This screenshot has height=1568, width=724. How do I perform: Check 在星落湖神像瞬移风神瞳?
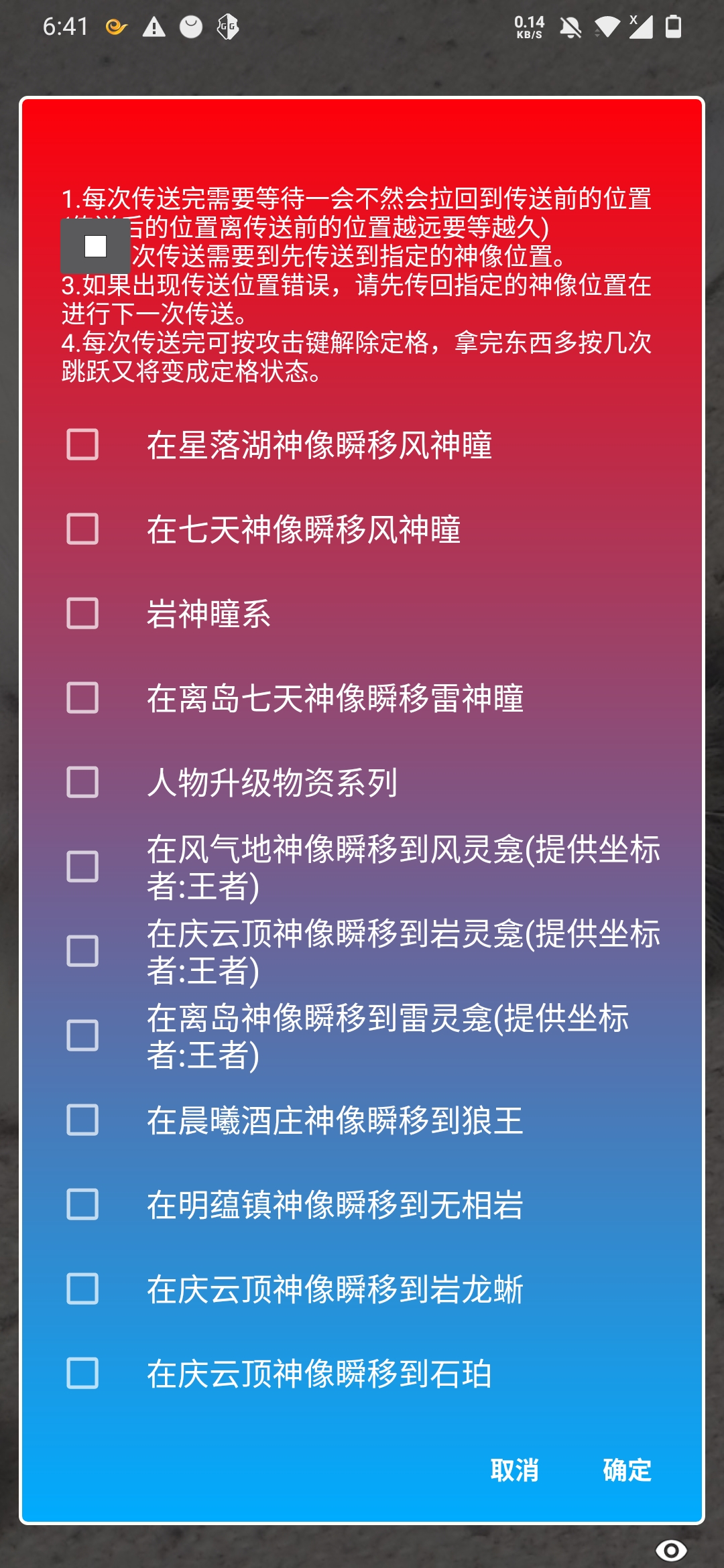tap(82, 445)
